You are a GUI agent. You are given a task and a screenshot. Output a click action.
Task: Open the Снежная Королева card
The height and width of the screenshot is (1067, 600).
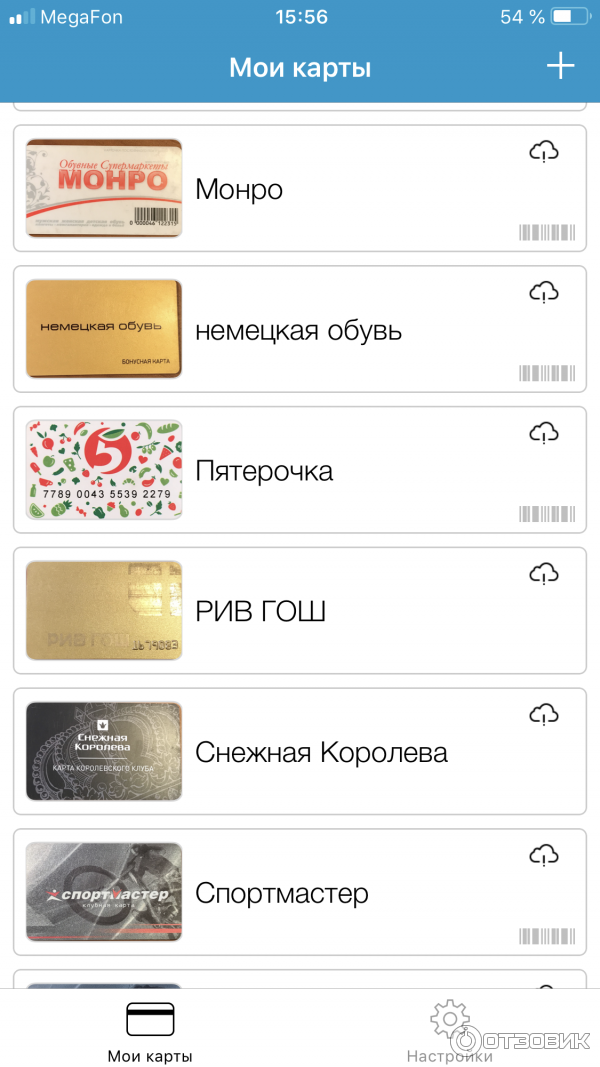point(300,752)
